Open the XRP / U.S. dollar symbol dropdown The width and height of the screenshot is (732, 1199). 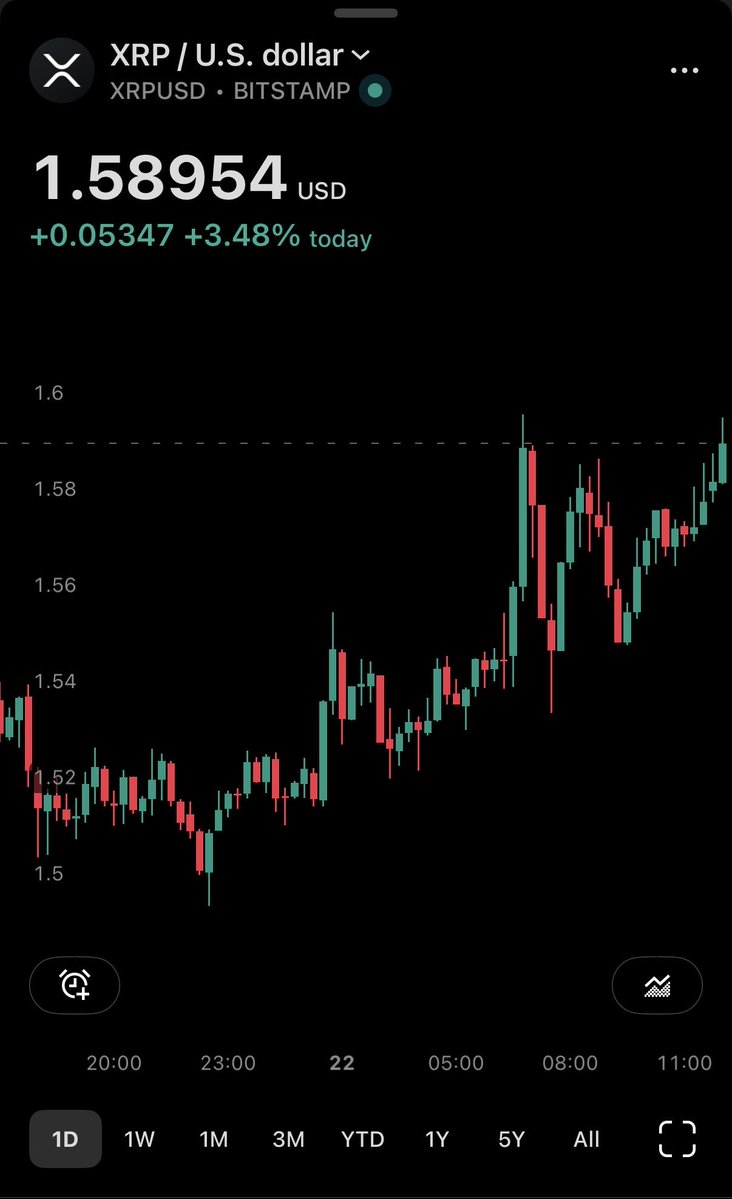pyautogui.click(x=240, y=55)
